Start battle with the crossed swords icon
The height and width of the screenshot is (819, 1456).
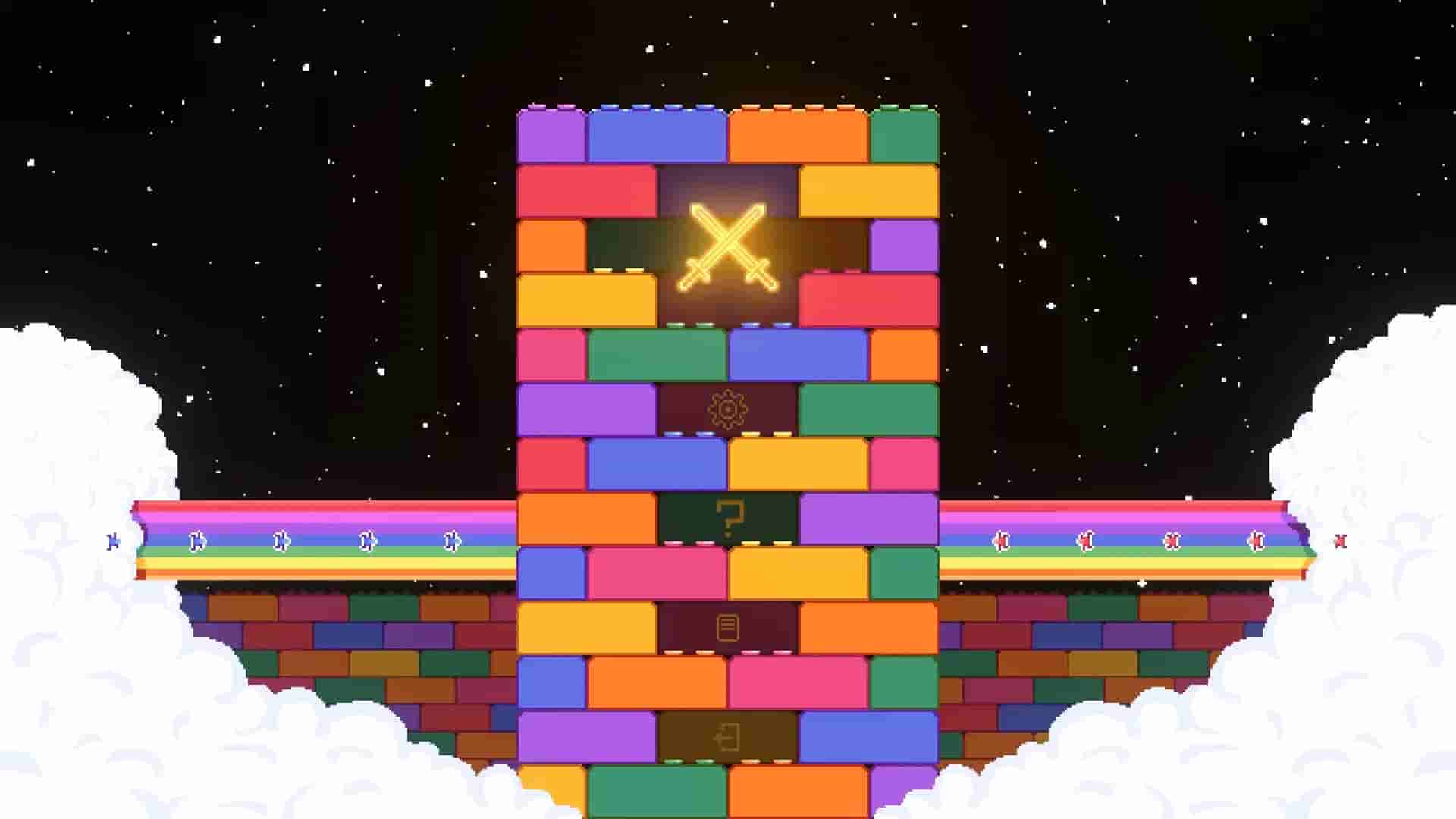[728, 246]
